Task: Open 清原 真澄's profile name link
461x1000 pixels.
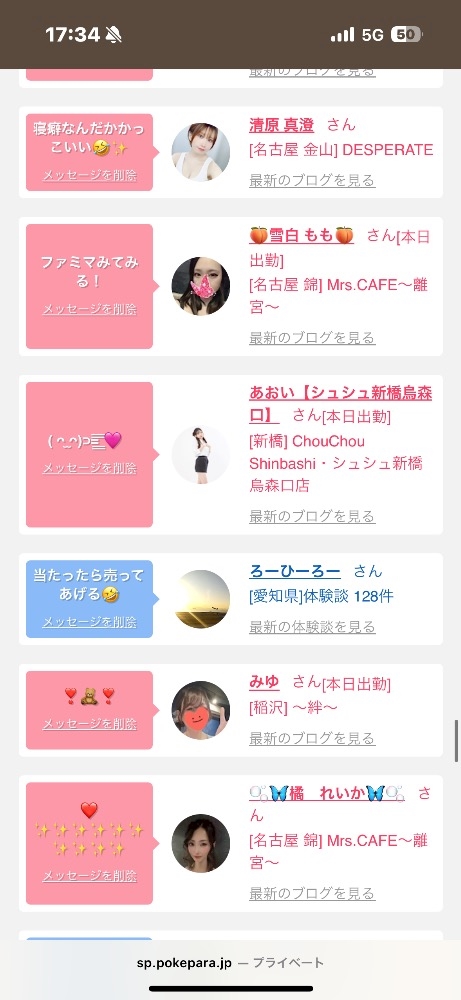Action: [x=281, y=125]
